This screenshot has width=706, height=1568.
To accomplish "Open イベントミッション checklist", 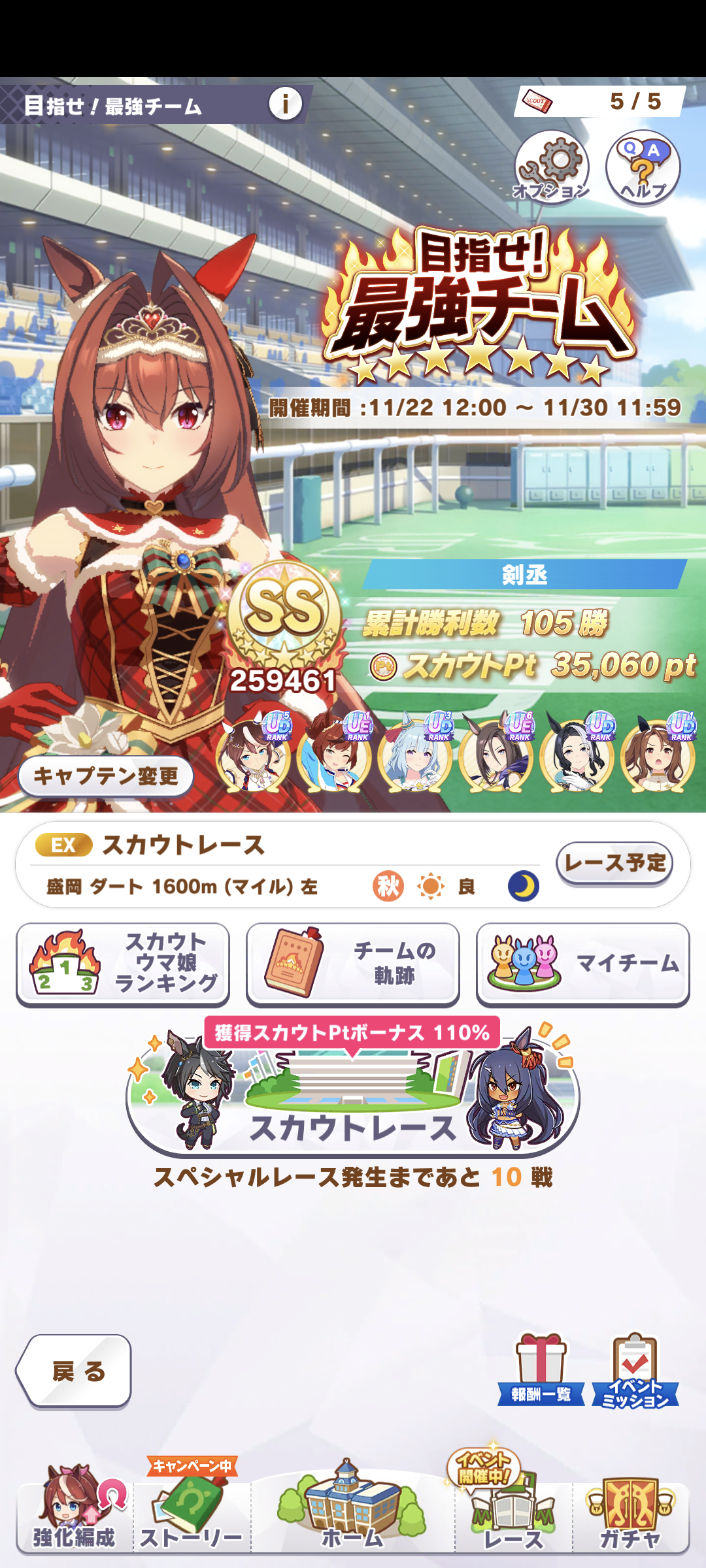I will click(635, 1371).
